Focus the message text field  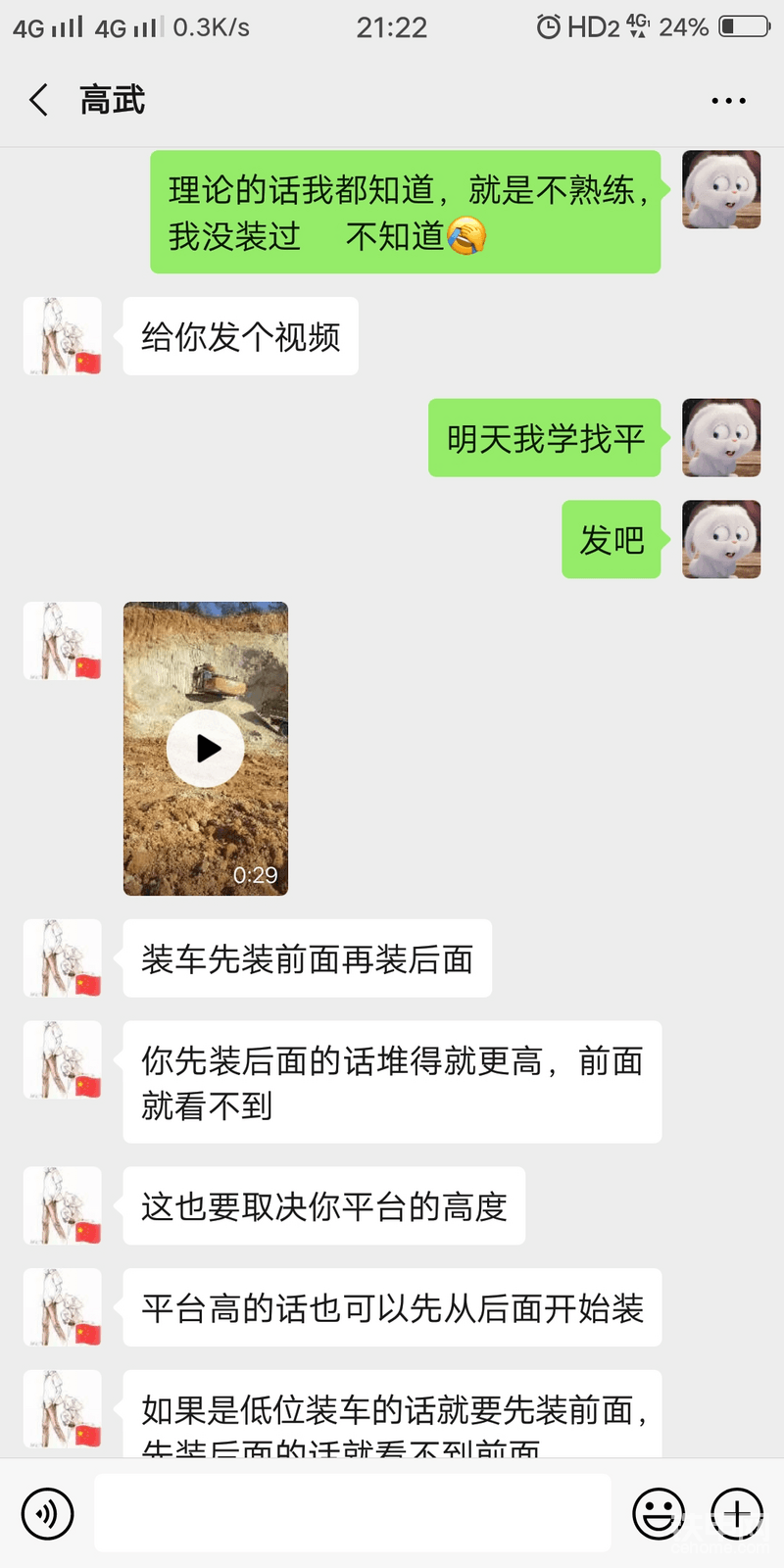click(353, 1513)
